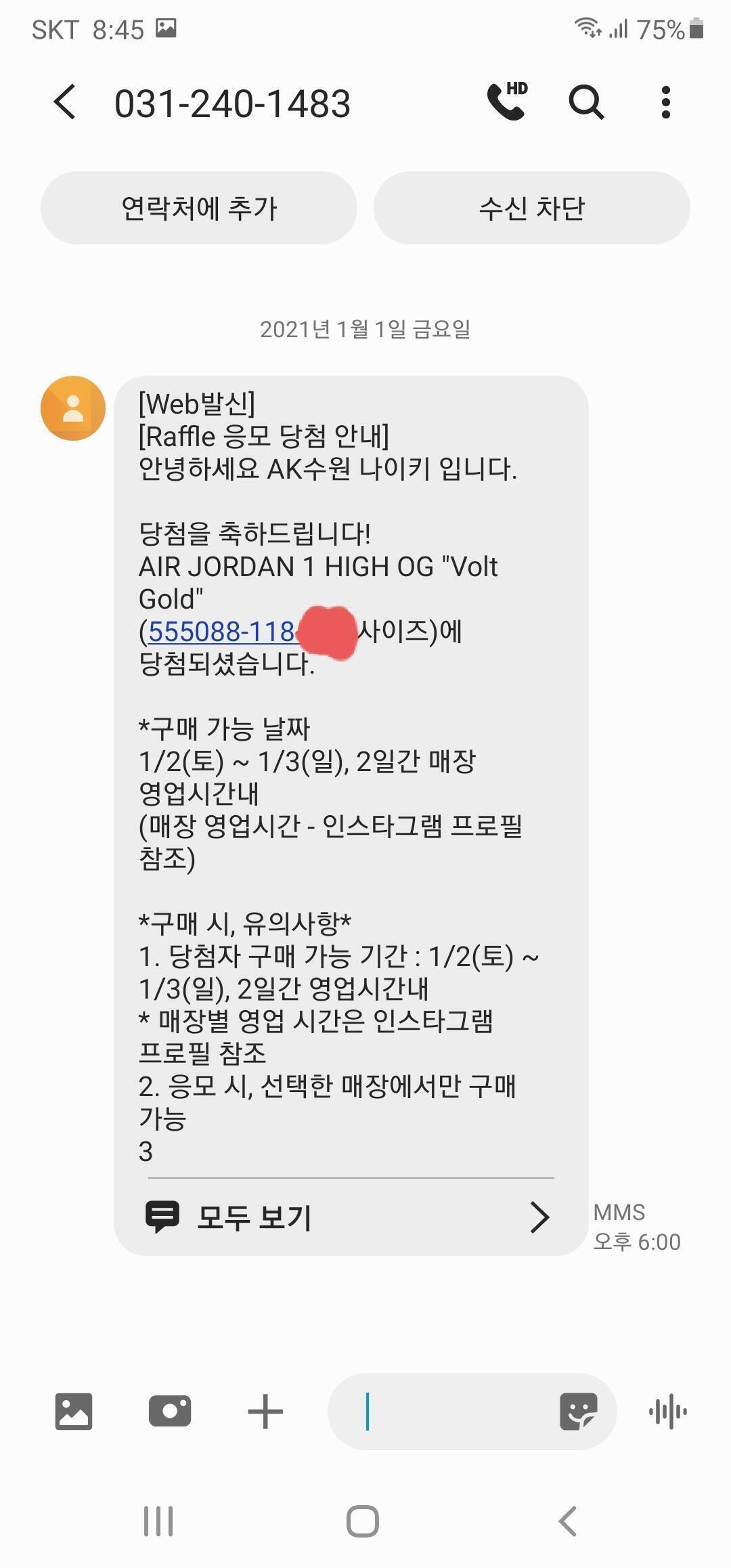The height and width of the screenshot is (1568, 731).
Task: Show recent apps from navigation bar
Action: [x=158, y=1521]
